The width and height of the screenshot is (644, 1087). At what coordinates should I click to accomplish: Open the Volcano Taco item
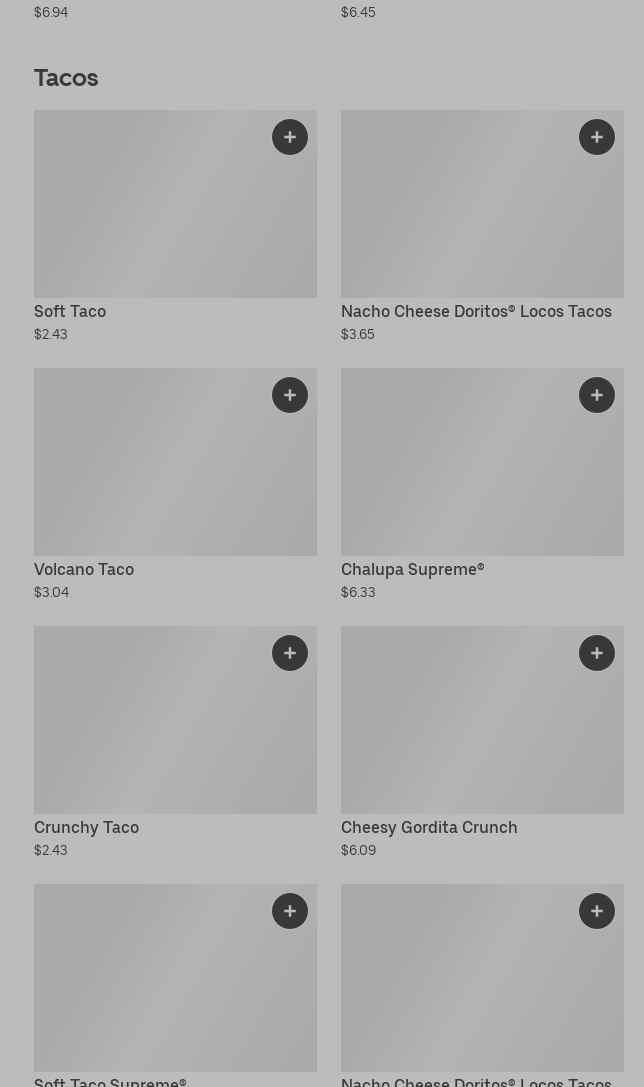tap(160, 470)
